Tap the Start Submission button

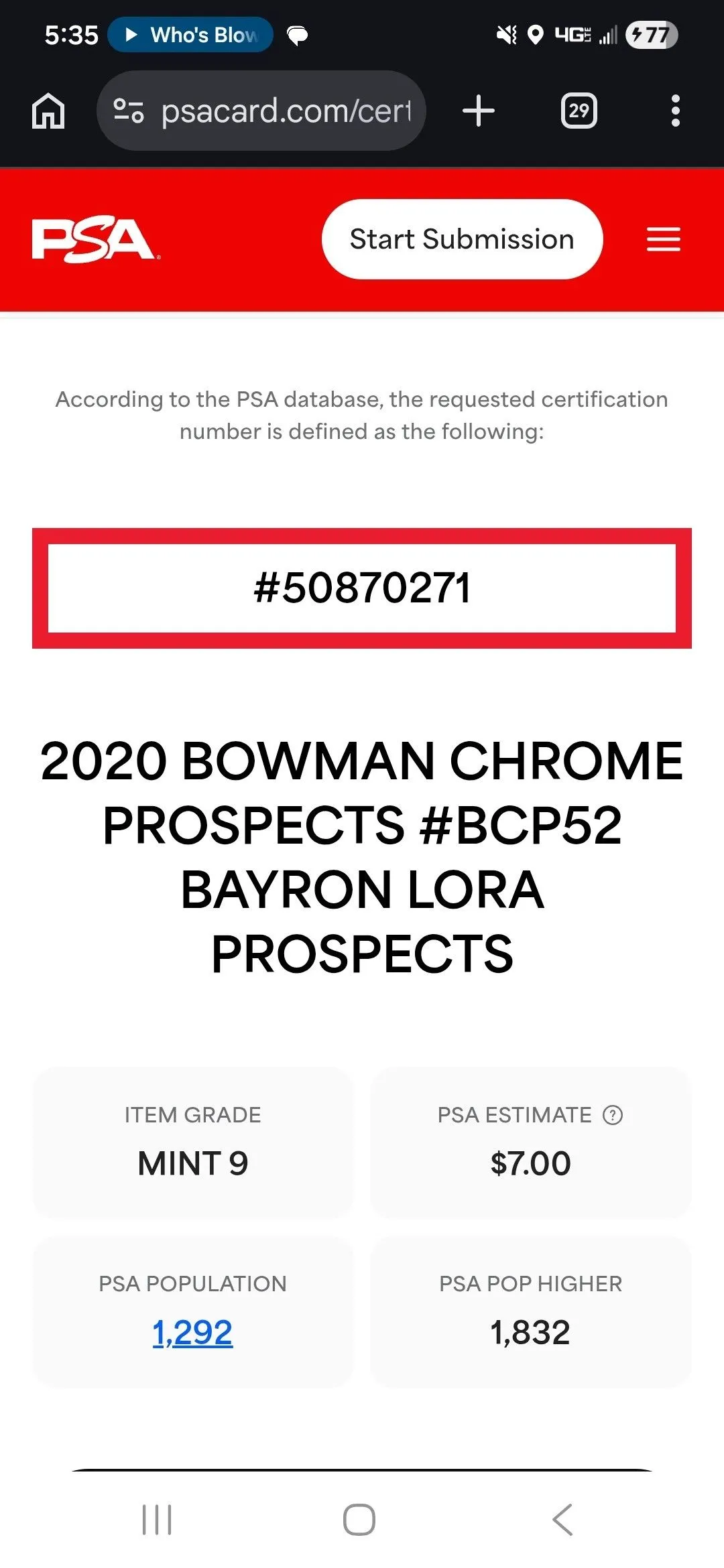click(463, 239)
